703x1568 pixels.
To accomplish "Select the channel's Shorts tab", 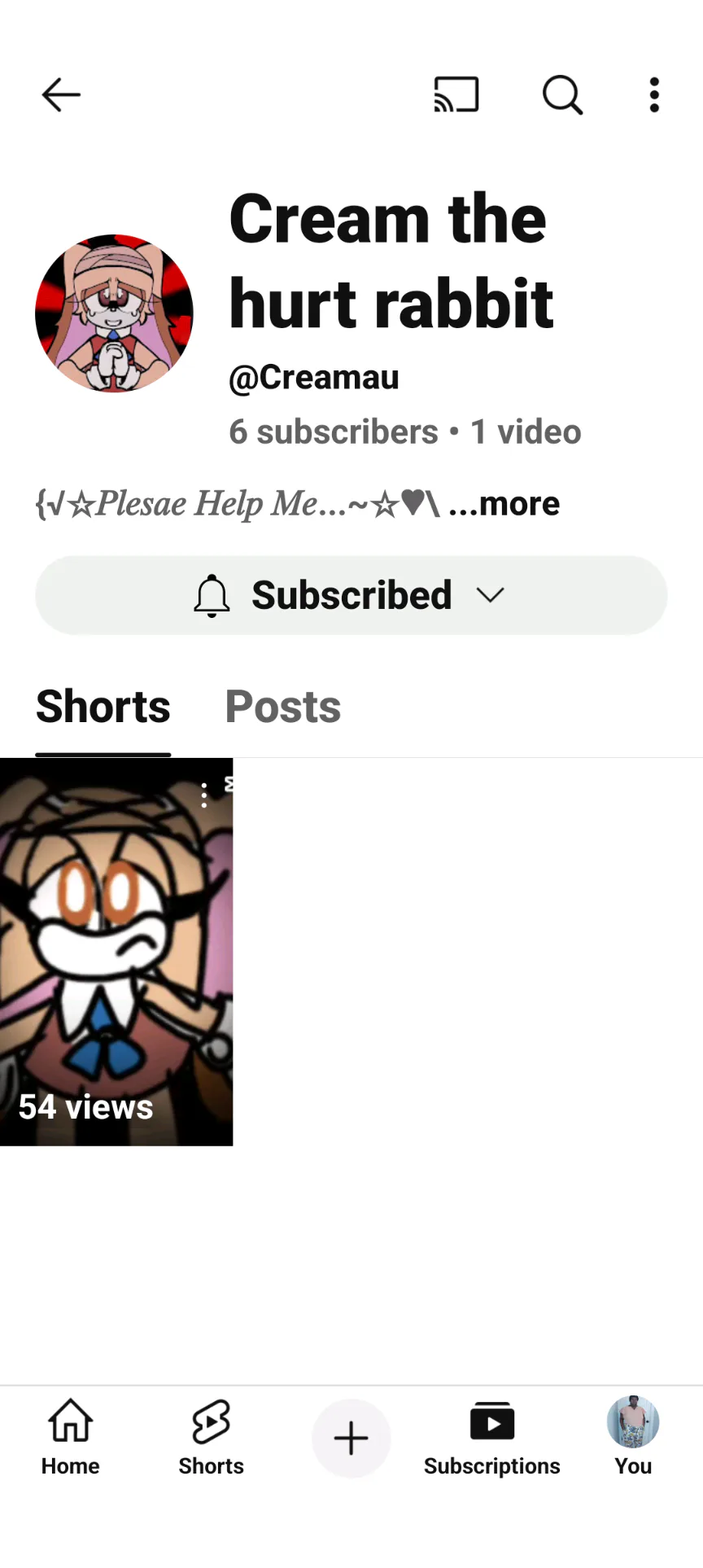I will coord(103,707).
